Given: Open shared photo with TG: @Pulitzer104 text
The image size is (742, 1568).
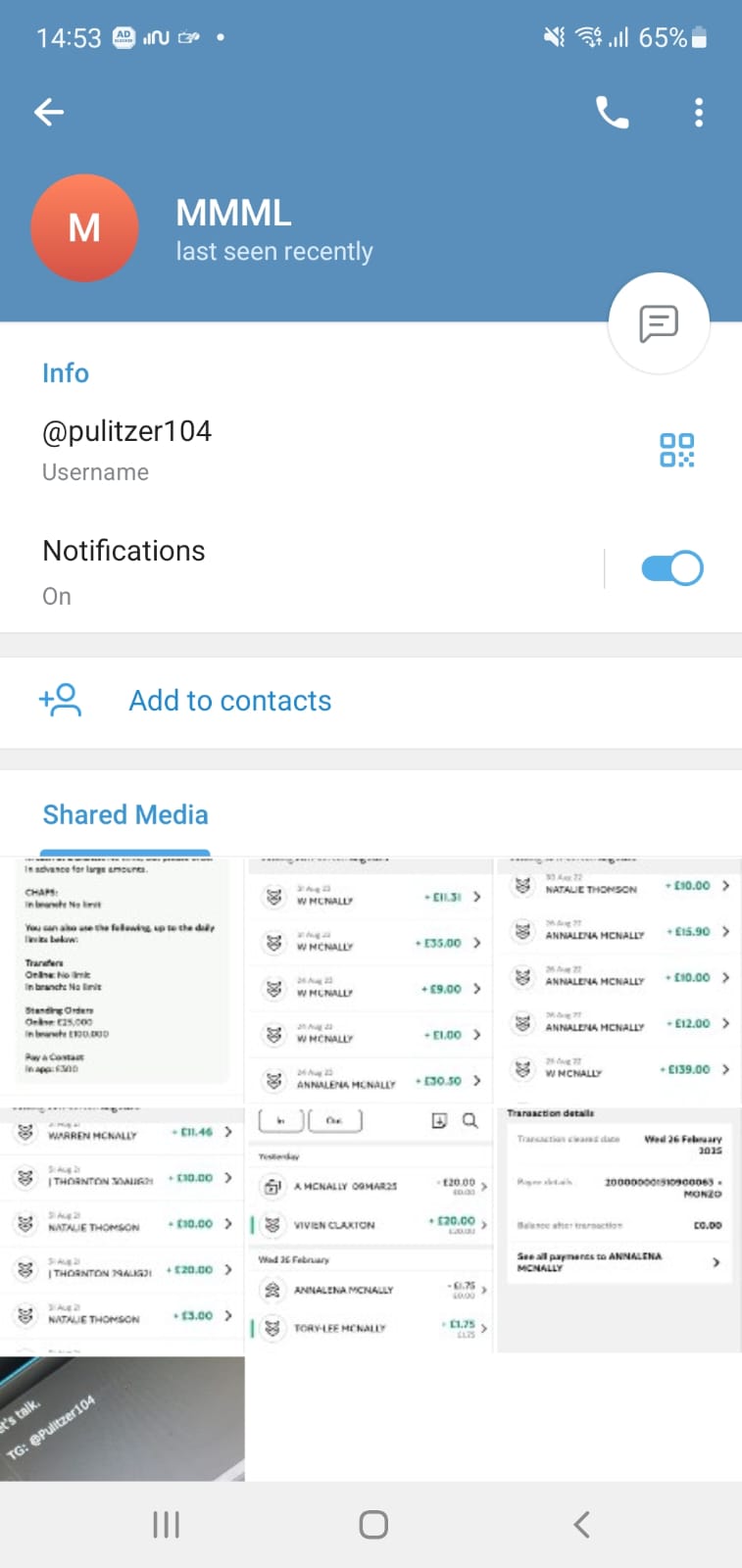Looking at the screenshot, I should point(122,1418).
